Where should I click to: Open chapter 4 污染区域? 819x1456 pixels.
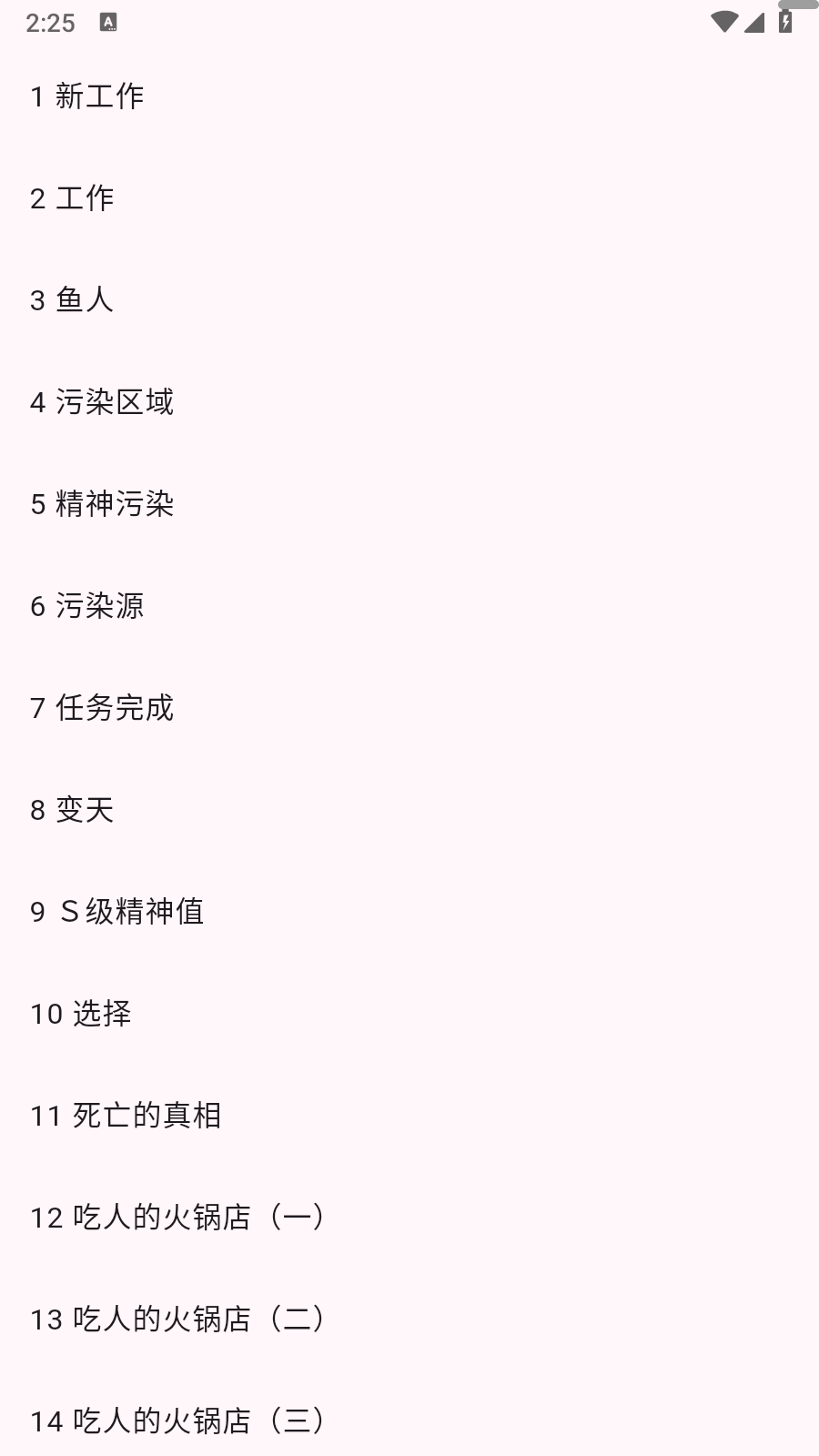click(102, 402)
